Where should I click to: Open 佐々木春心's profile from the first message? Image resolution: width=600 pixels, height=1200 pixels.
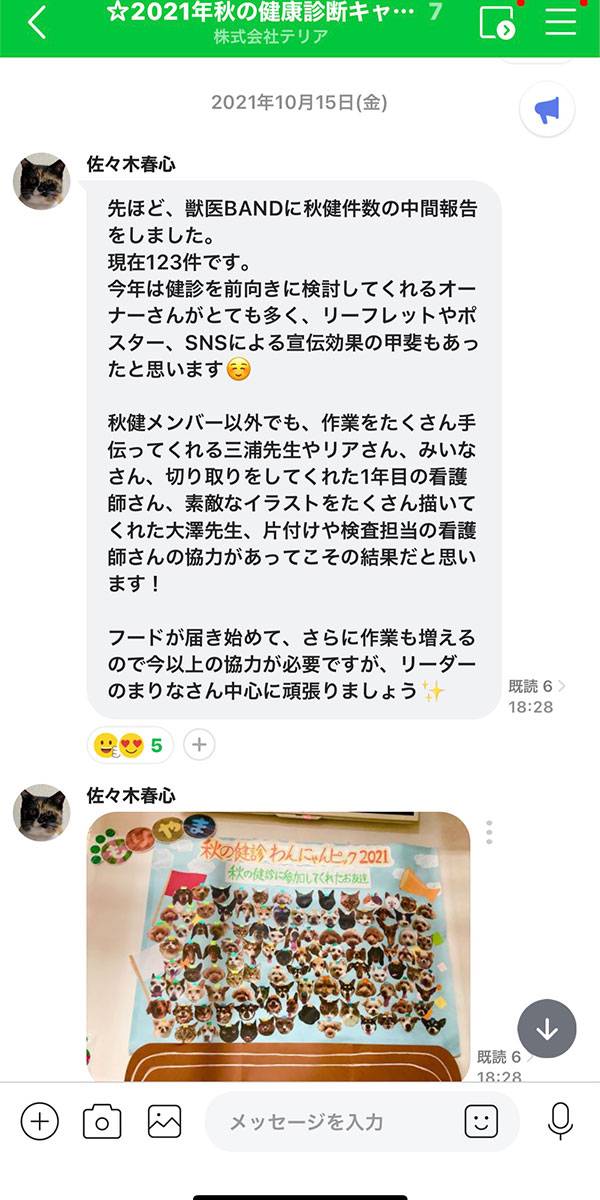(x=41, y=181)
